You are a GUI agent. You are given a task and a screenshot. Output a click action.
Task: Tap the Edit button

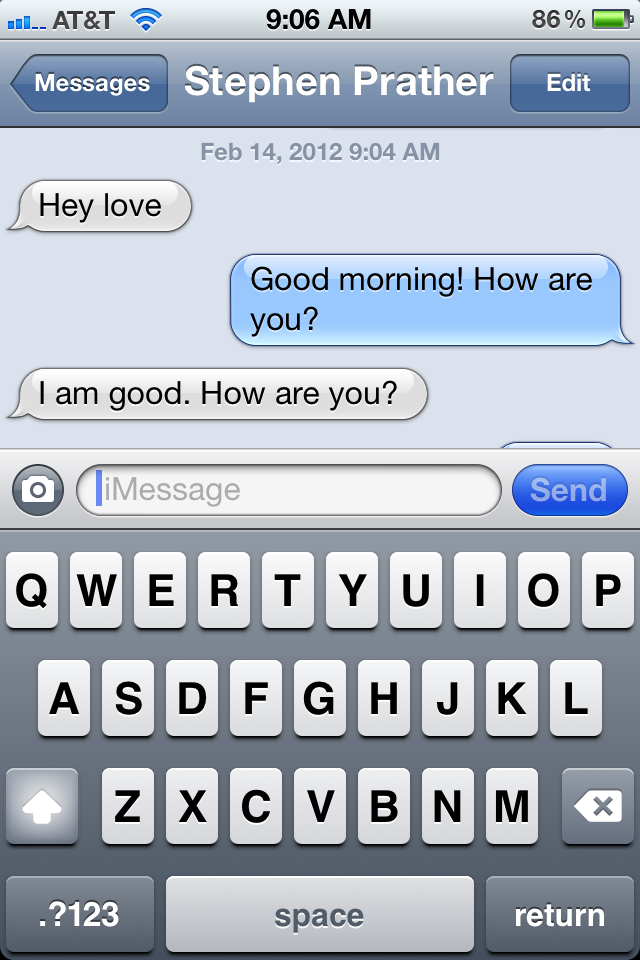569,83
